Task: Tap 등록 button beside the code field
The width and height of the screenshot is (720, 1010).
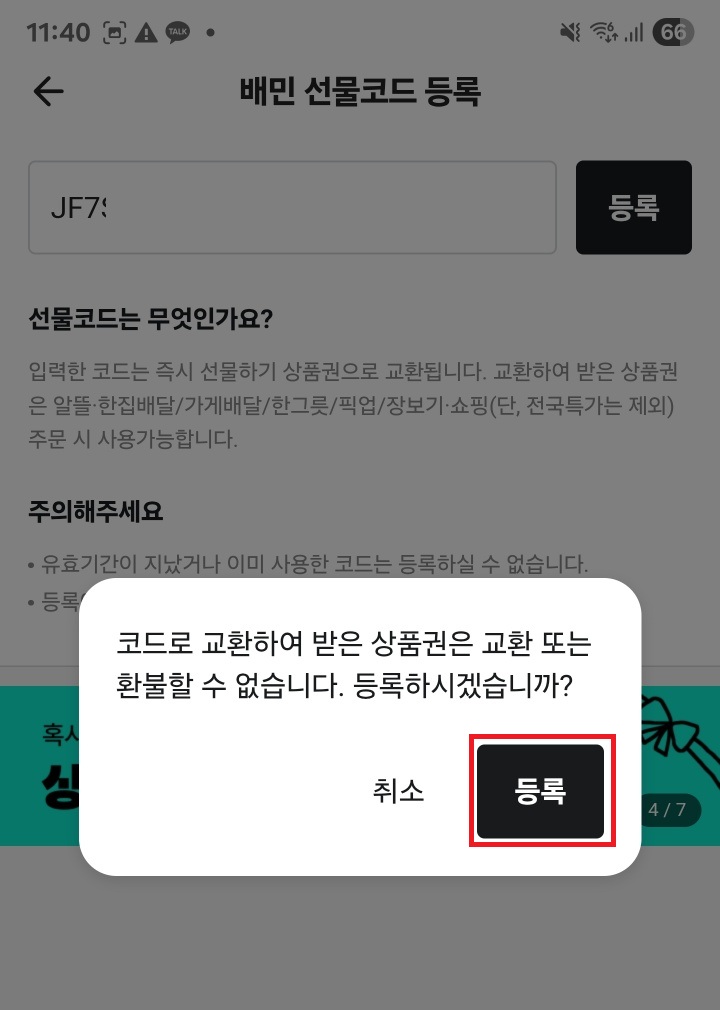Action: tap(633, 207)
